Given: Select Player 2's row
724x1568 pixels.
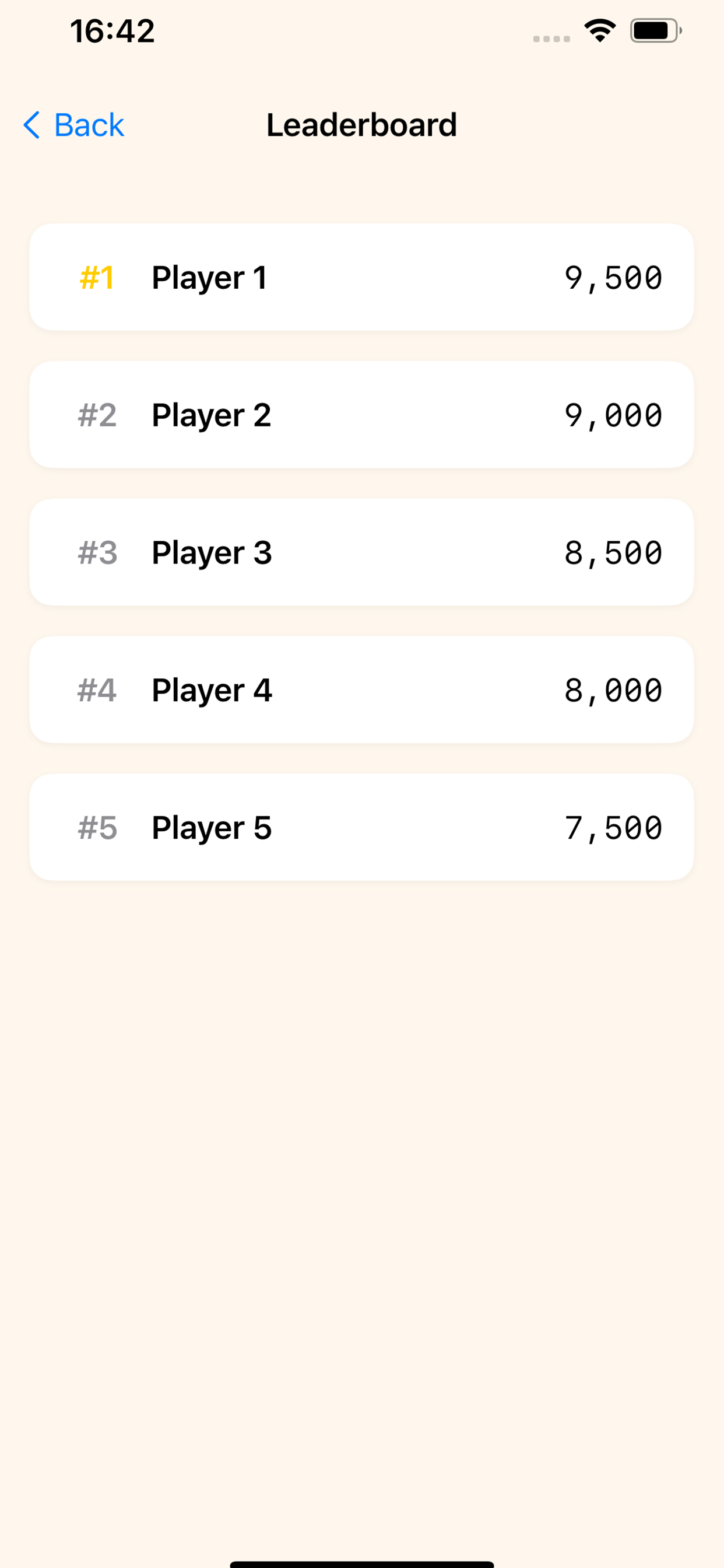Looking at the screenshot, I should 211,415.
